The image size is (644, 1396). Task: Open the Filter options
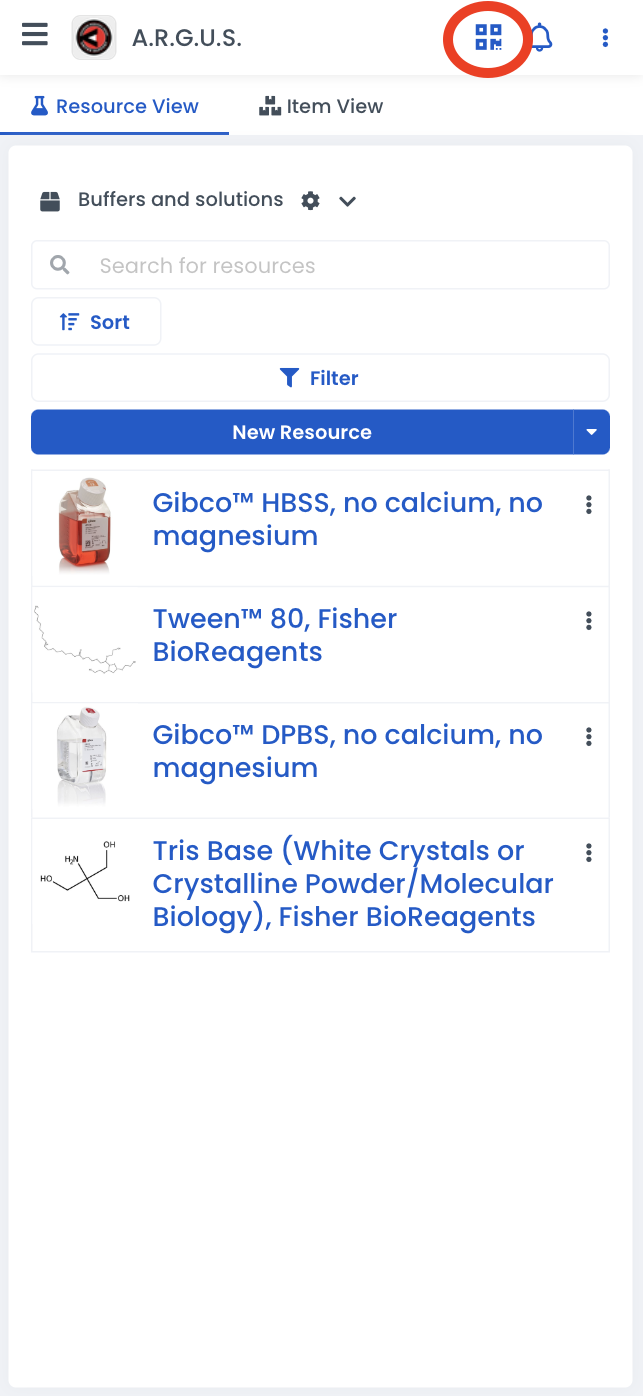[320, 378]
